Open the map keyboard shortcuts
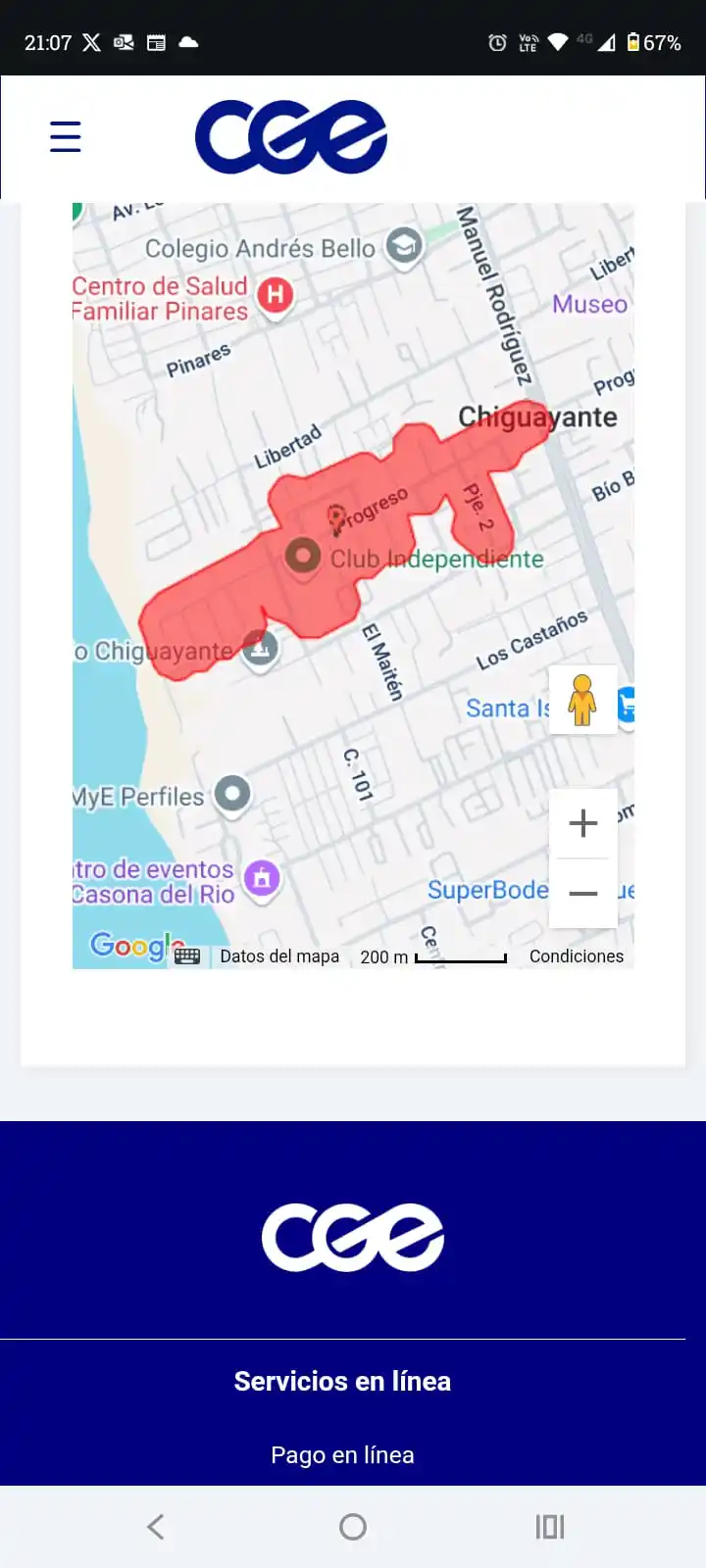 tap(187, 956)
